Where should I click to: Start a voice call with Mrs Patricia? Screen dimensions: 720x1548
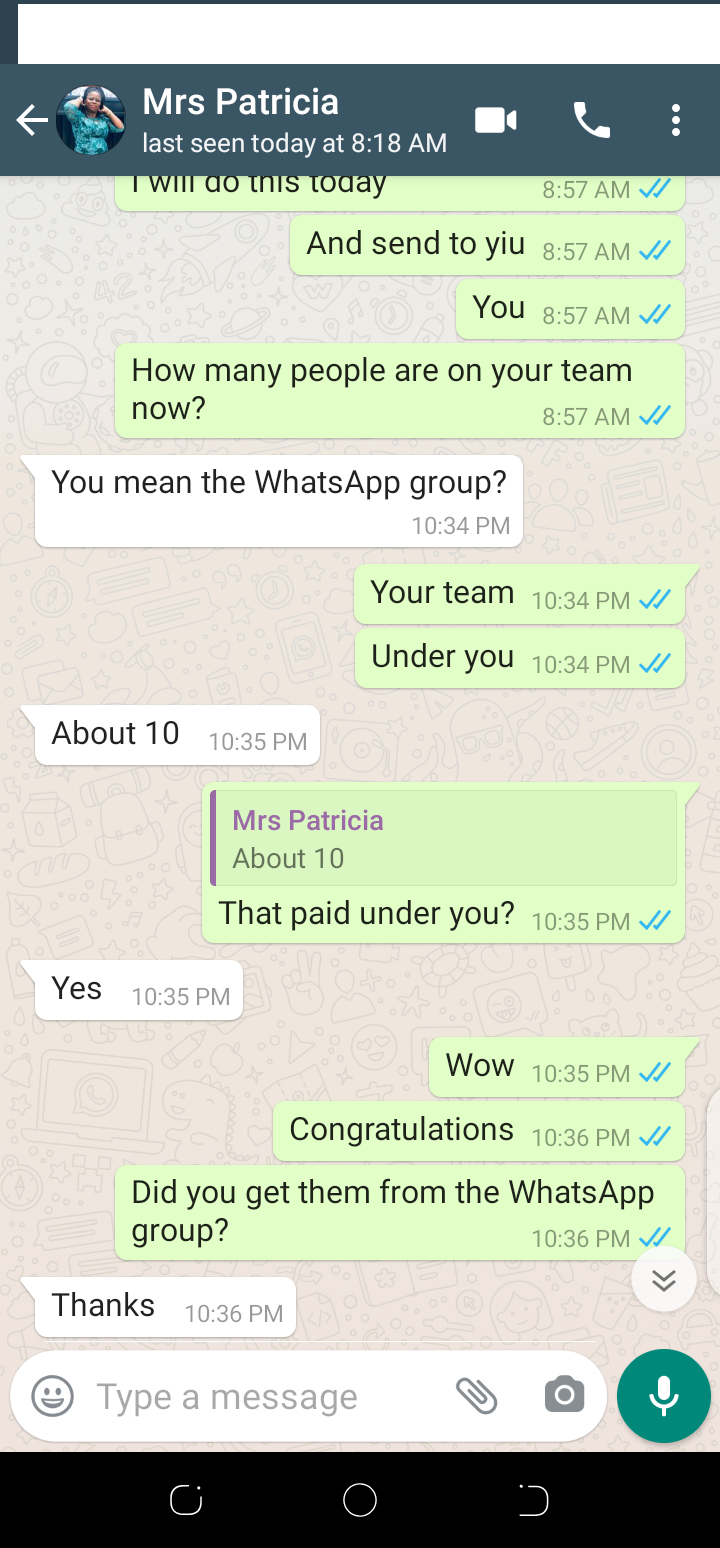click(x=591, y=121)
